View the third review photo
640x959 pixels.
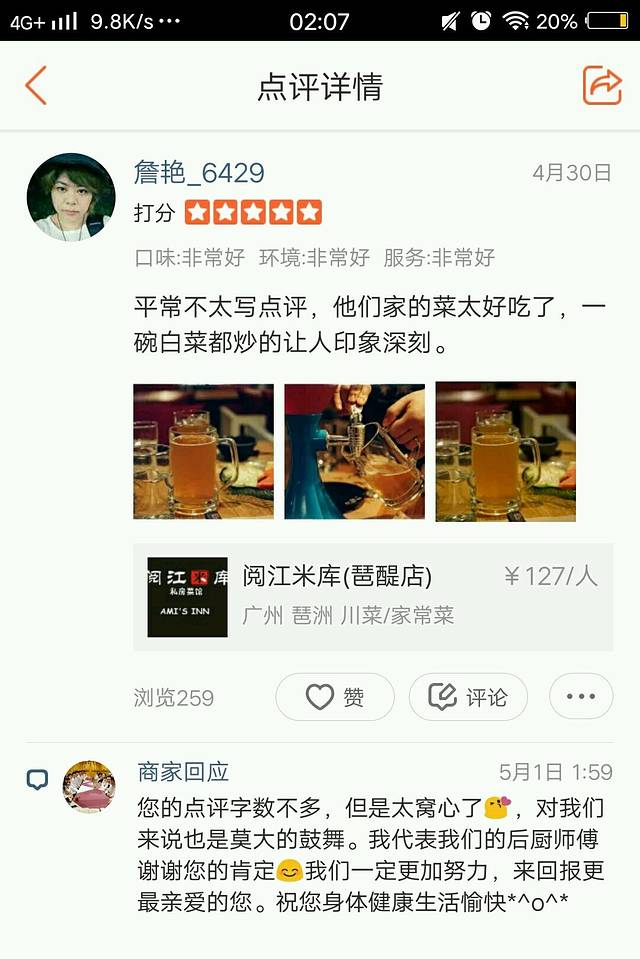tap(505, 451)
